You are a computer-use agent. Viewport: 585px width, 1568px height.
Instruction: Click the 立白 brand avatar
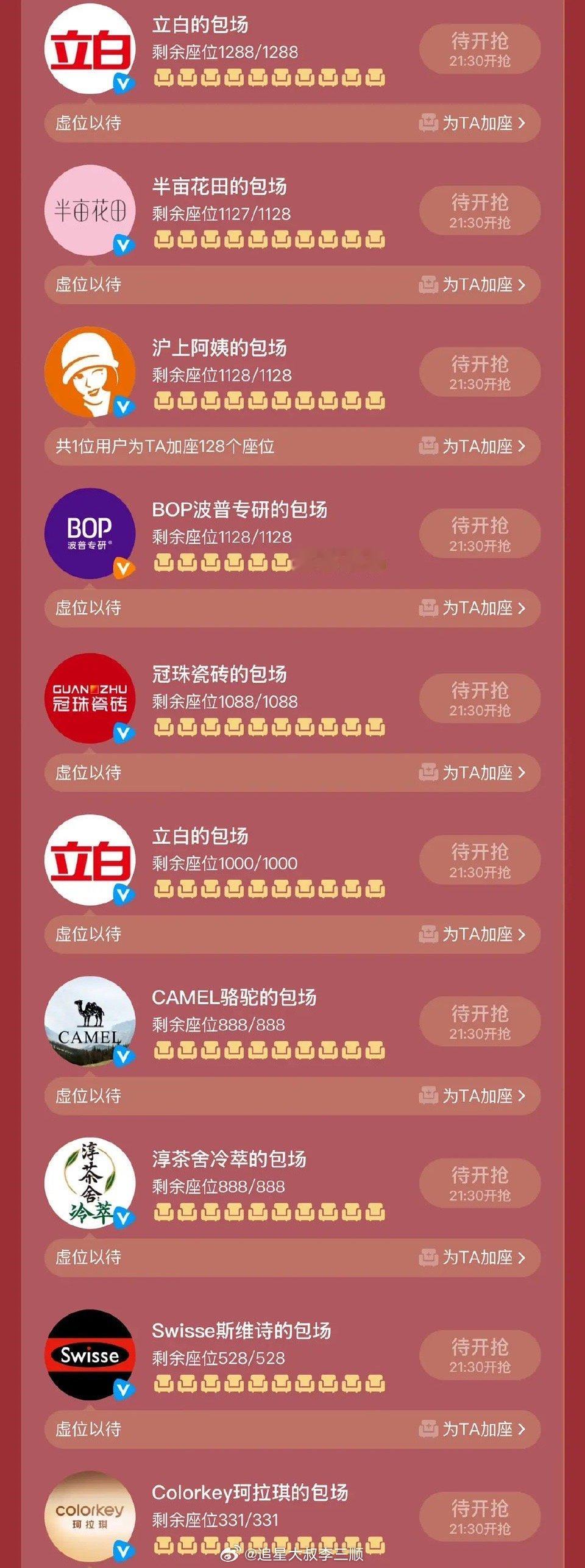91,54
